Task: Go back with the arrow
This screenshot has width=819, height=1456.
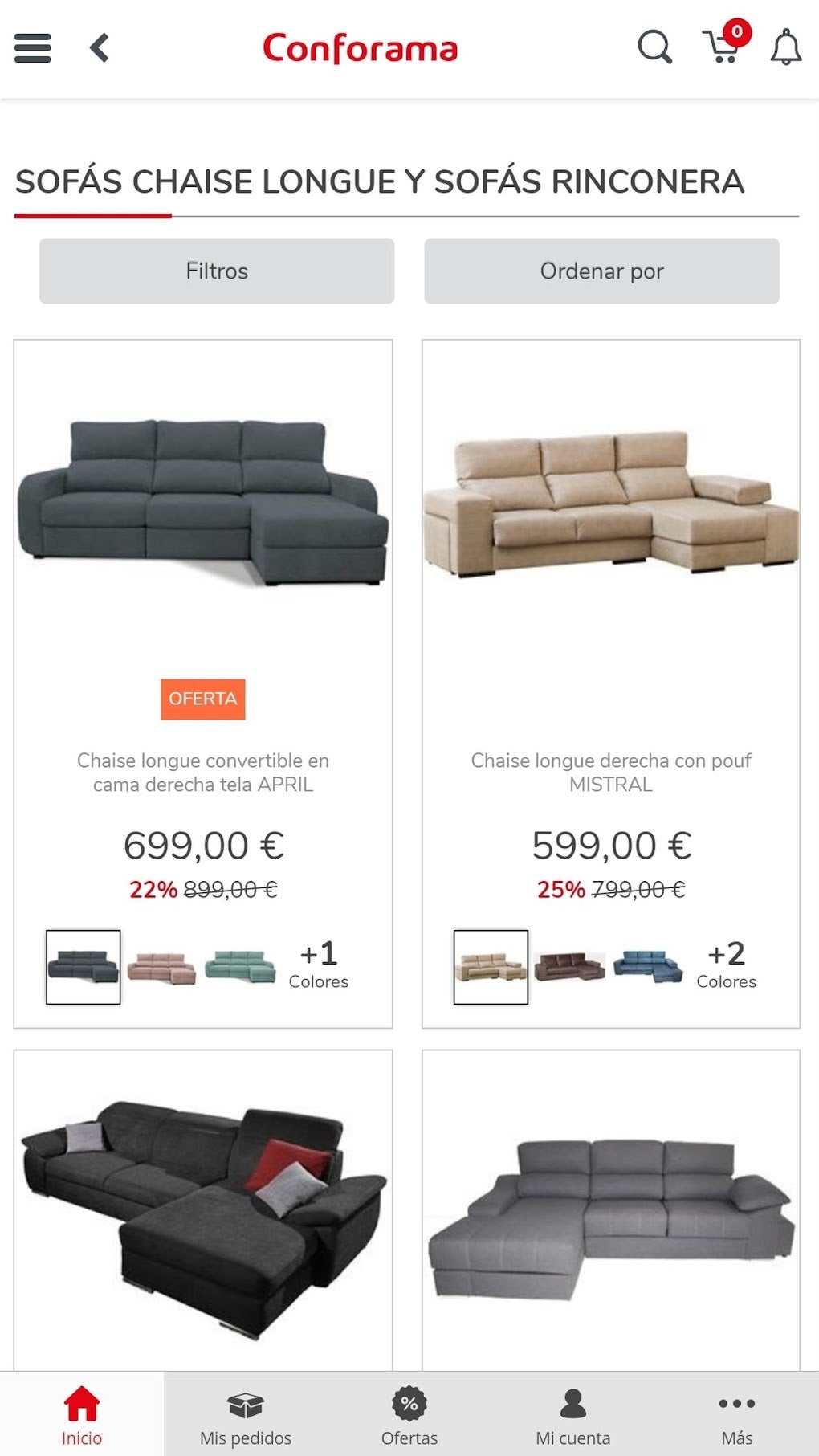Action: click(x=100, y=48)
